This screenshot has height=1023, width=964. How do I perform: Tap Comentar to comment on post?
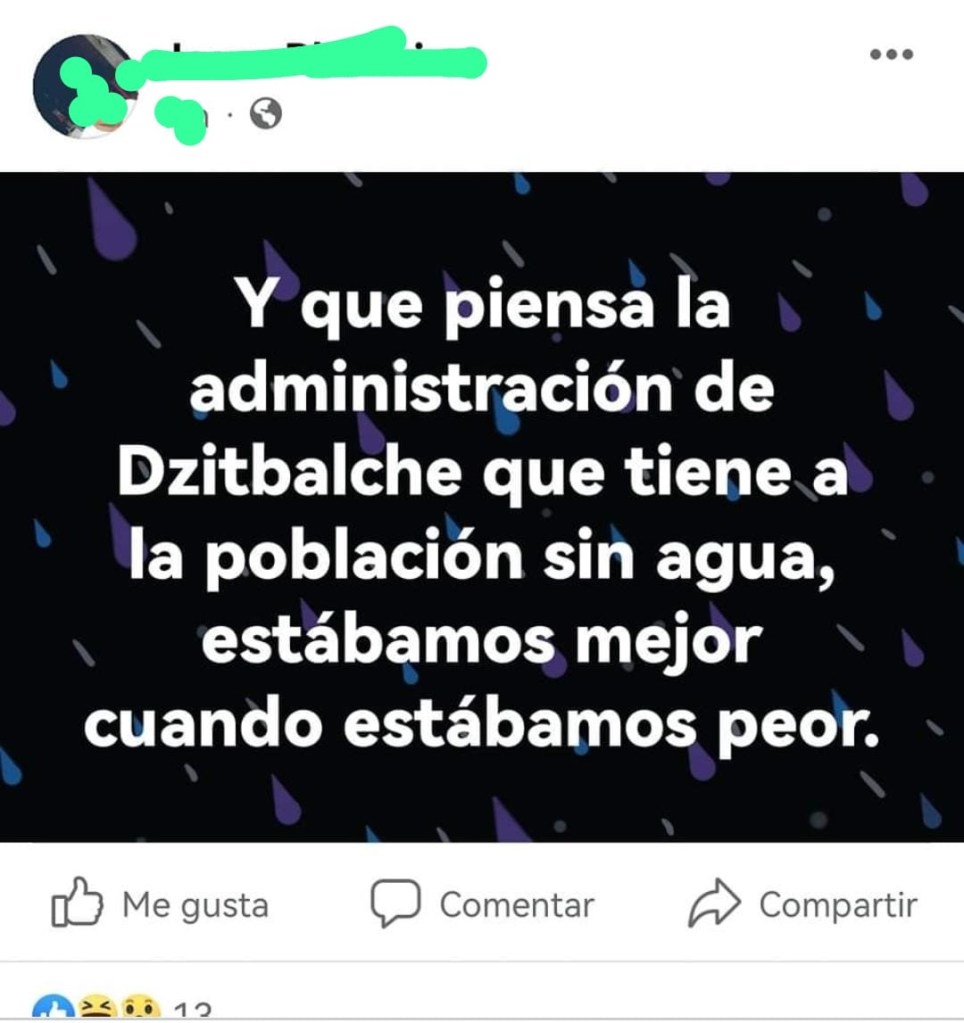[483, 905]
